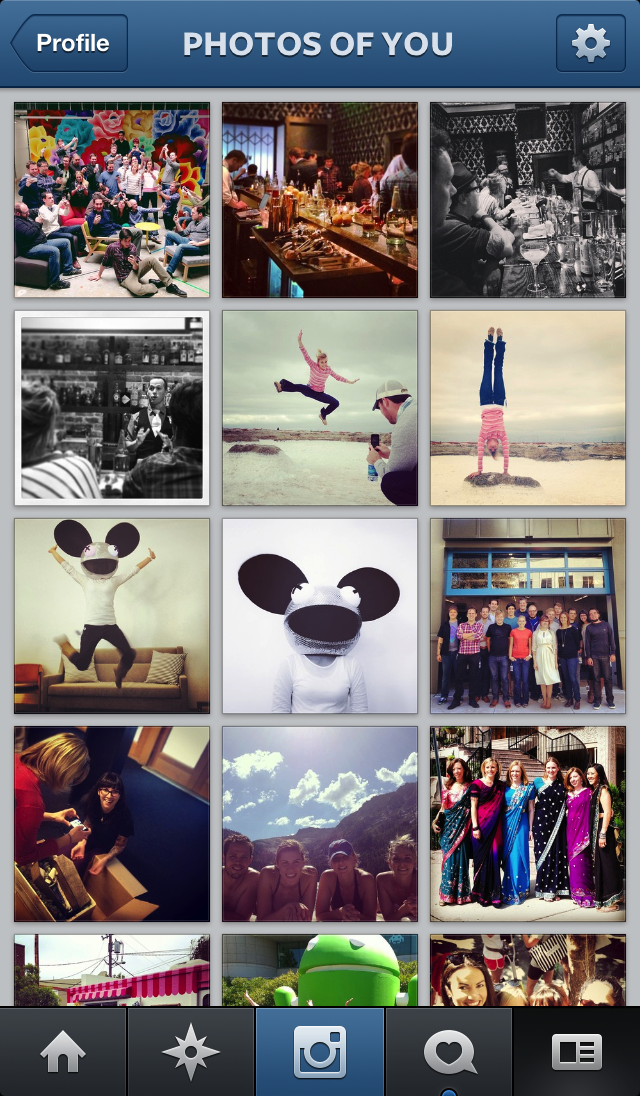Image resolution: width=640 pixels, height=1096 pixels.
Task: View the close-up mouse-head mask photo
Action: coord(320,616)
